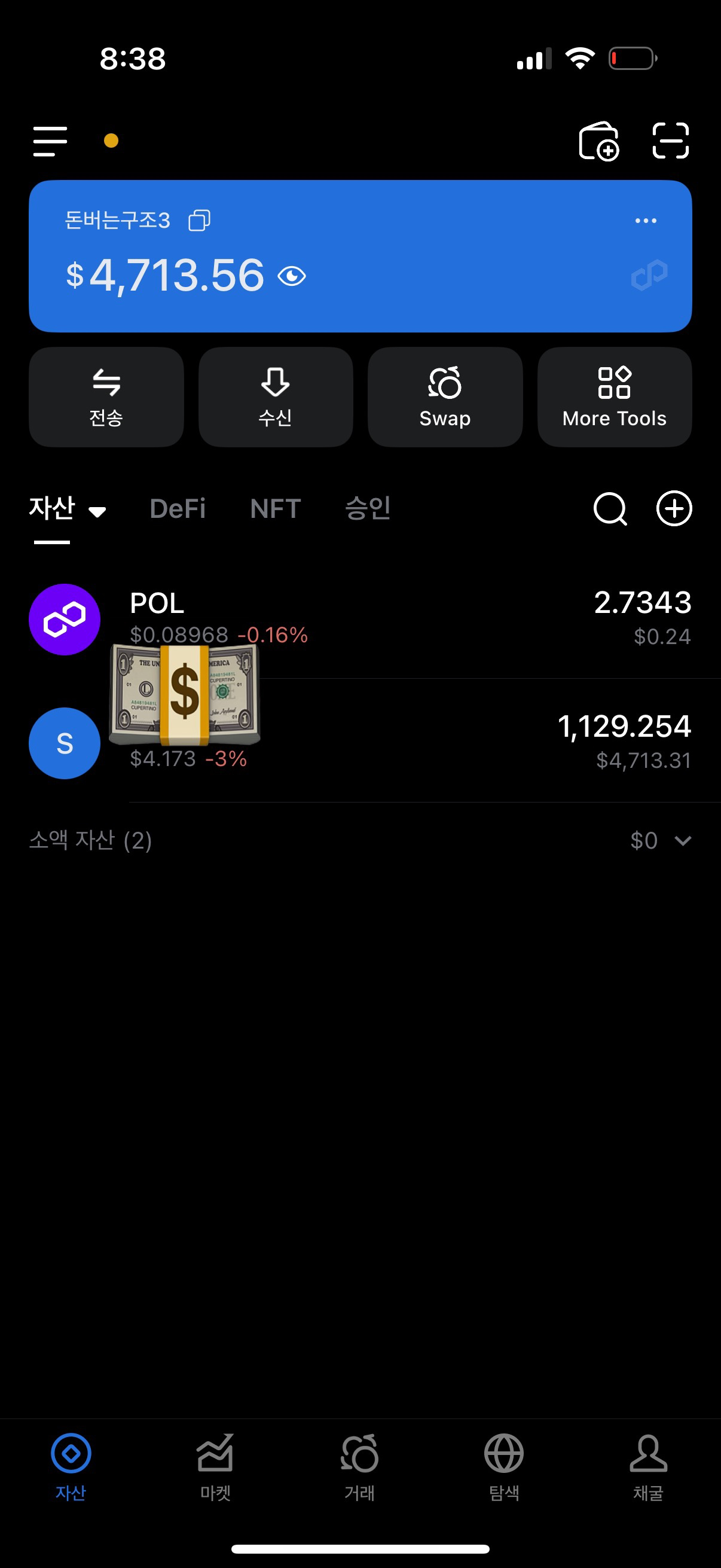Add a new wallet

[598, 141]
